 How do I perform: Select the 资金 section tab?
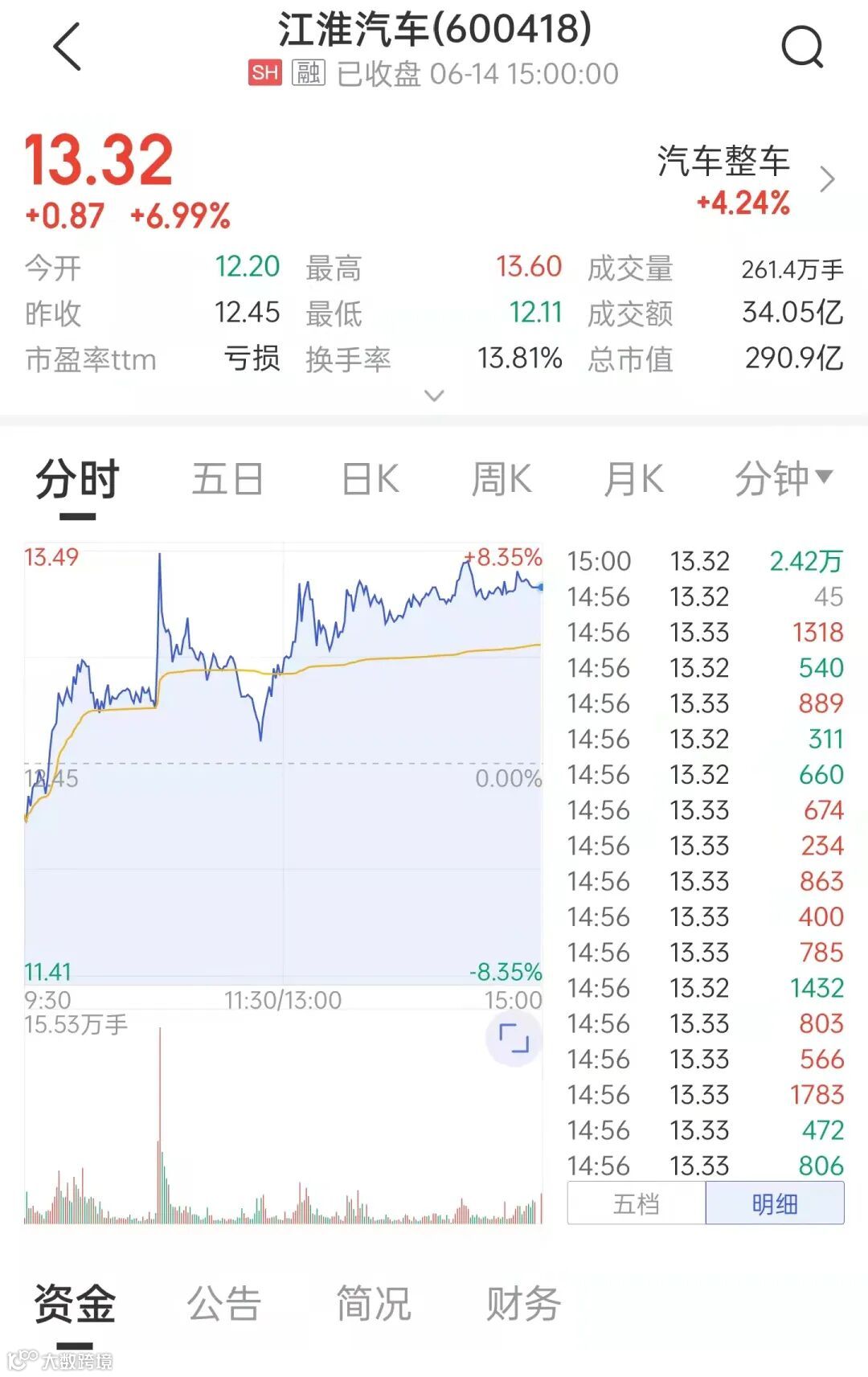click(x=75, y=1304)
